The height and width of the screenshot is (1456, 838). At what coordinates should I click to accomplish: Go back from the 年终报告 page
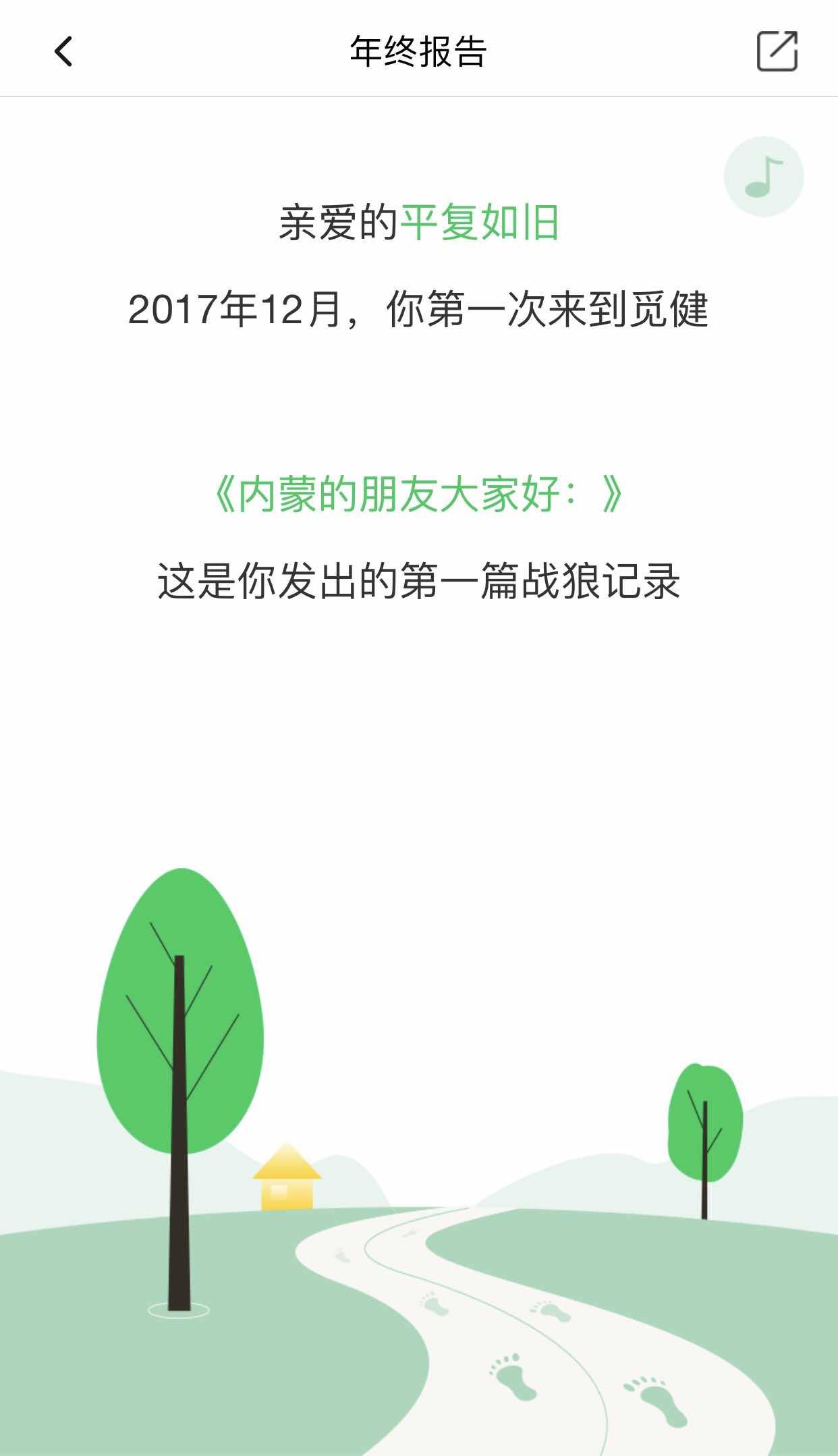pyautogui.click(x=63, y=51)
